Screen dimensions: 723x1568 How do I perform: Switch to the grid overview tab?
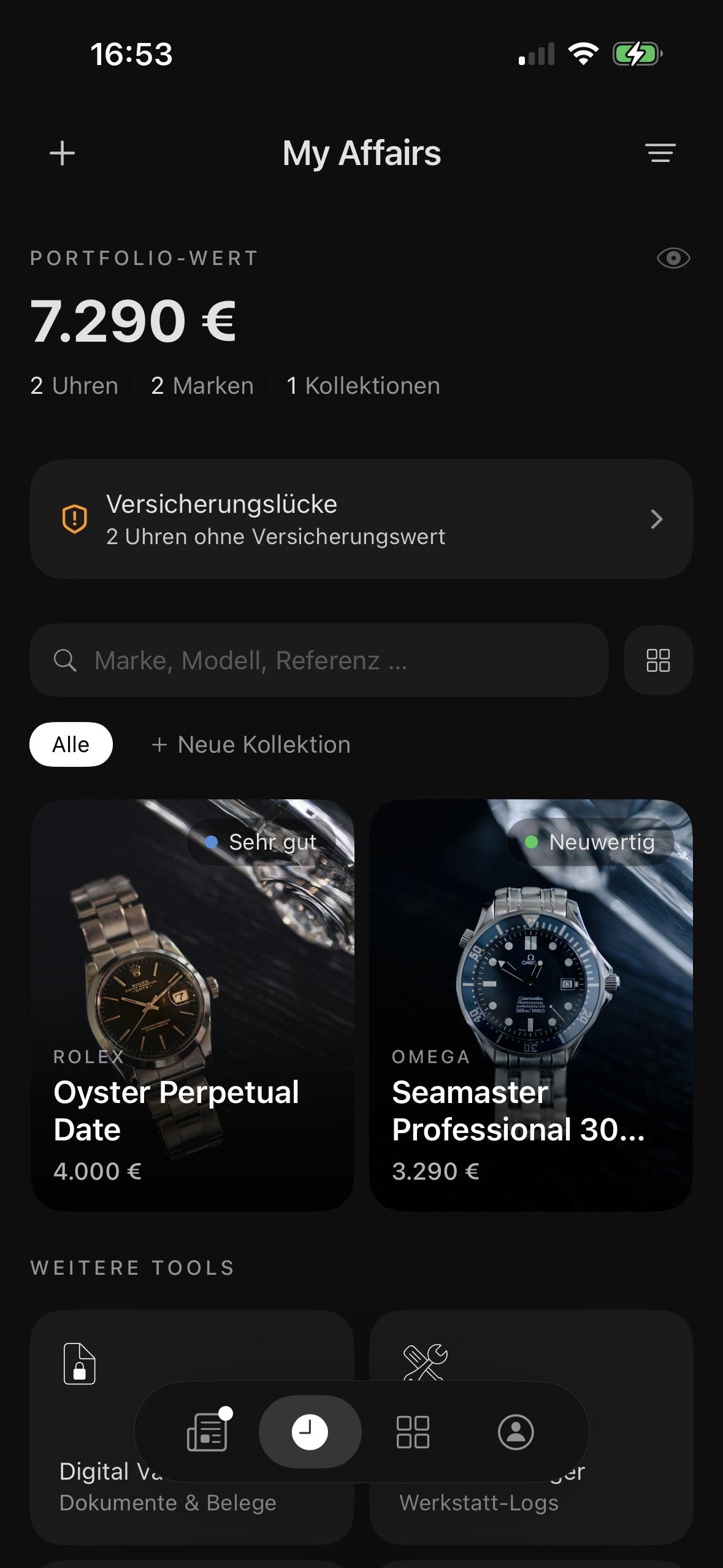(x=413, y=1432)
